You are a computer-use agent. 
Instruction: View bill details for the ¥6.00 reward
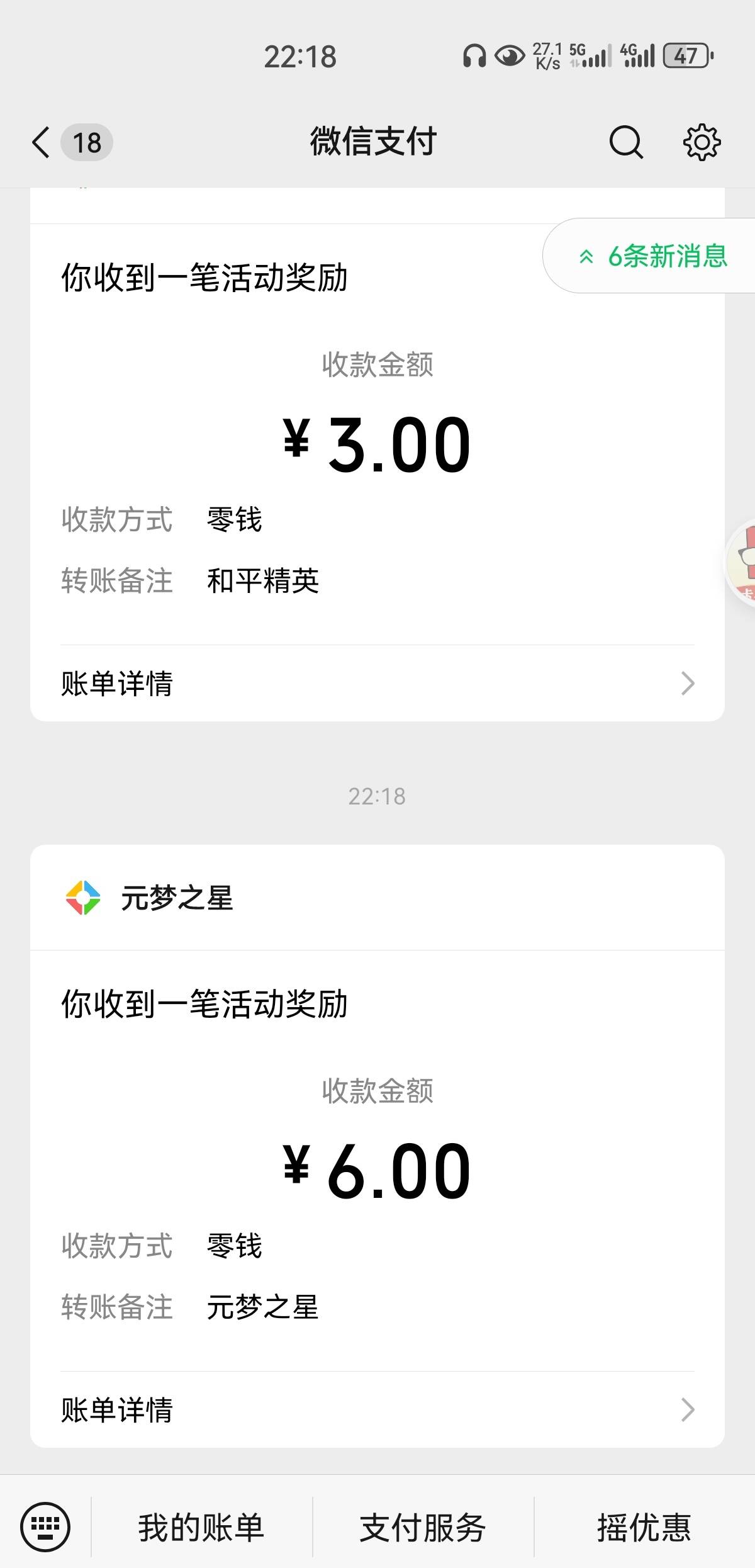(x=377, y=1410)
